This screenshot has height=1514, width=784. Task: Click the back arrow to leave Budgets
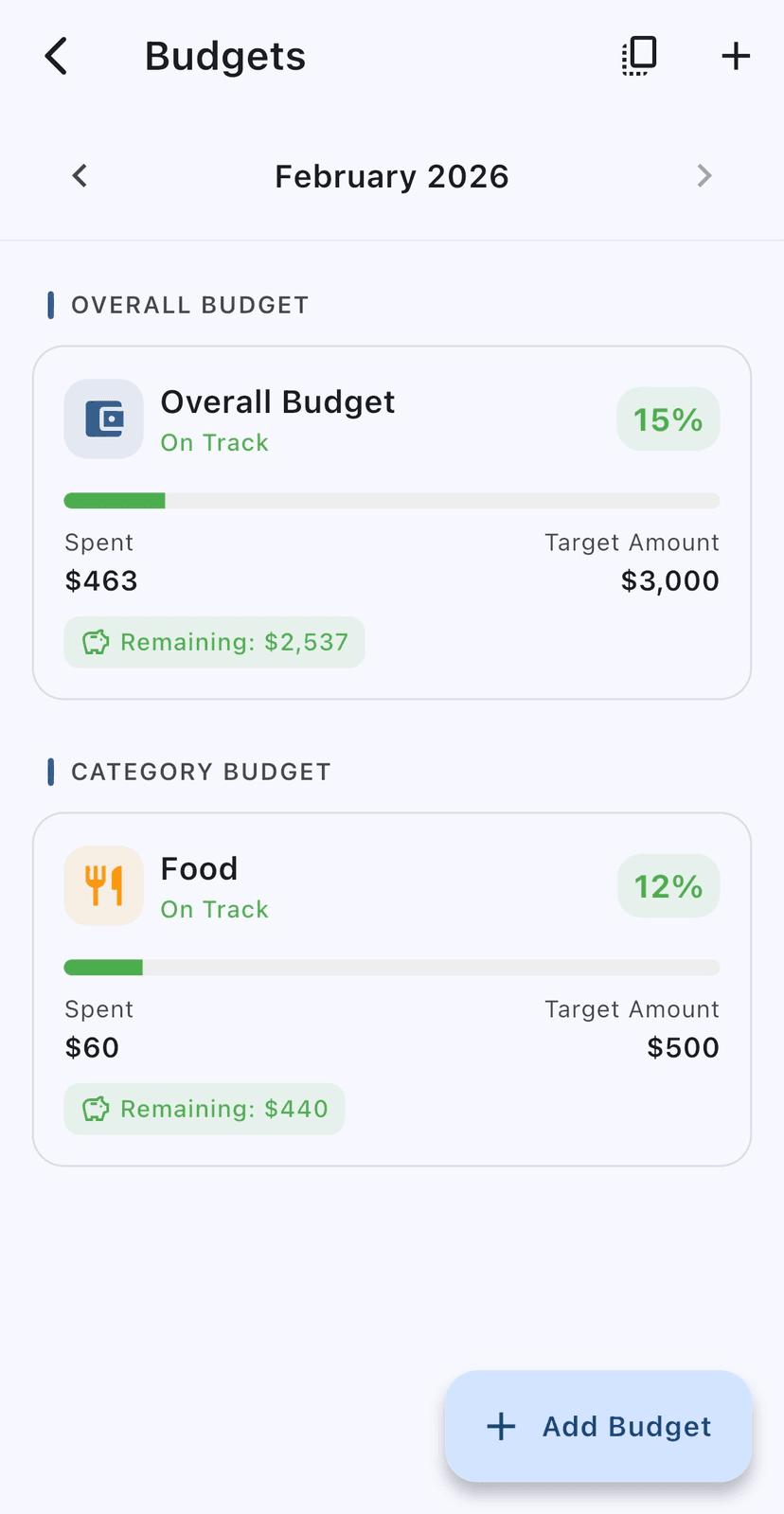tap(55, 56)
